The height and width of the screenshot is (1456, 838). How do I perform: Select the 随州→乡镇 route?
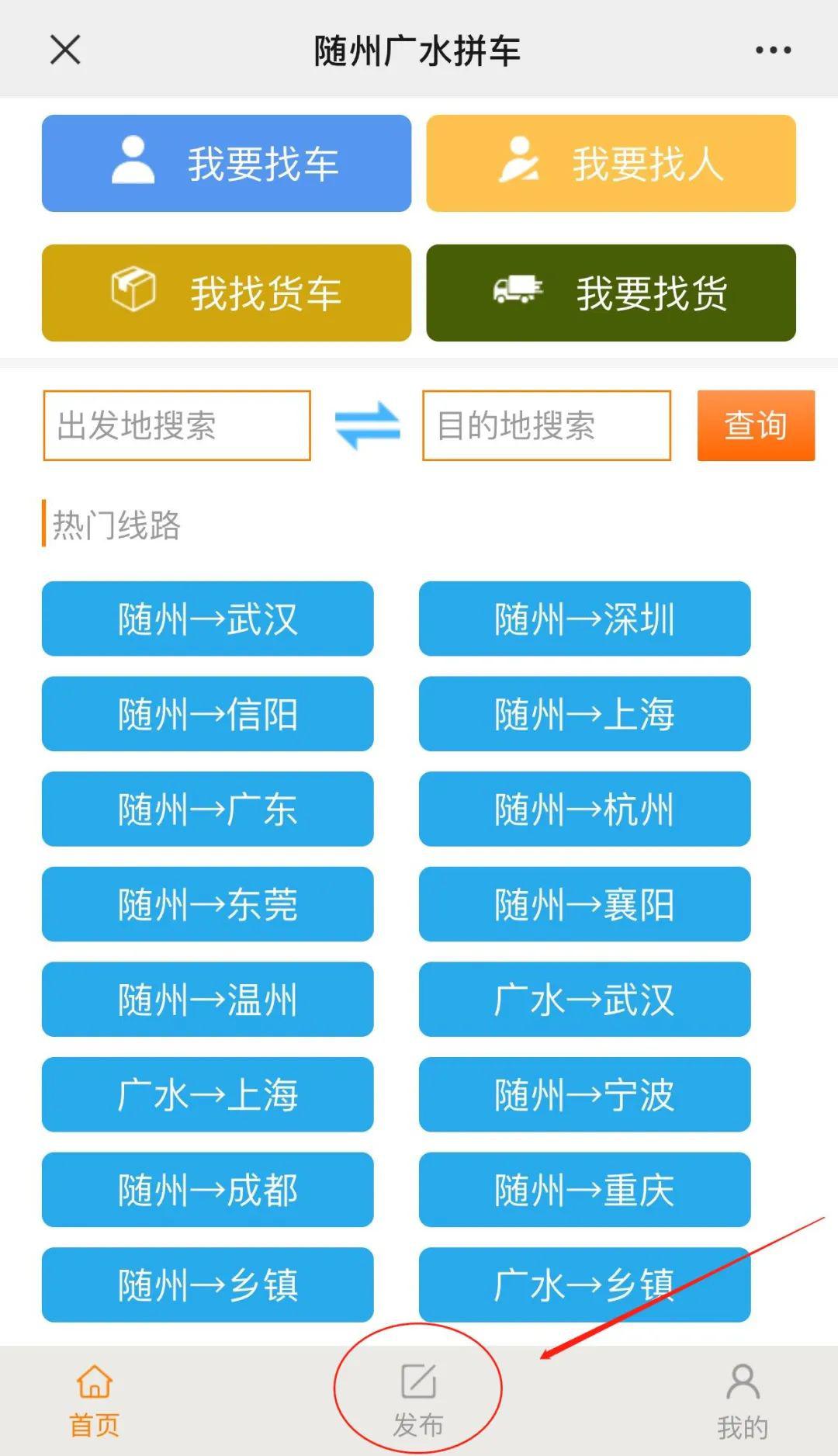pos(207,1285)
